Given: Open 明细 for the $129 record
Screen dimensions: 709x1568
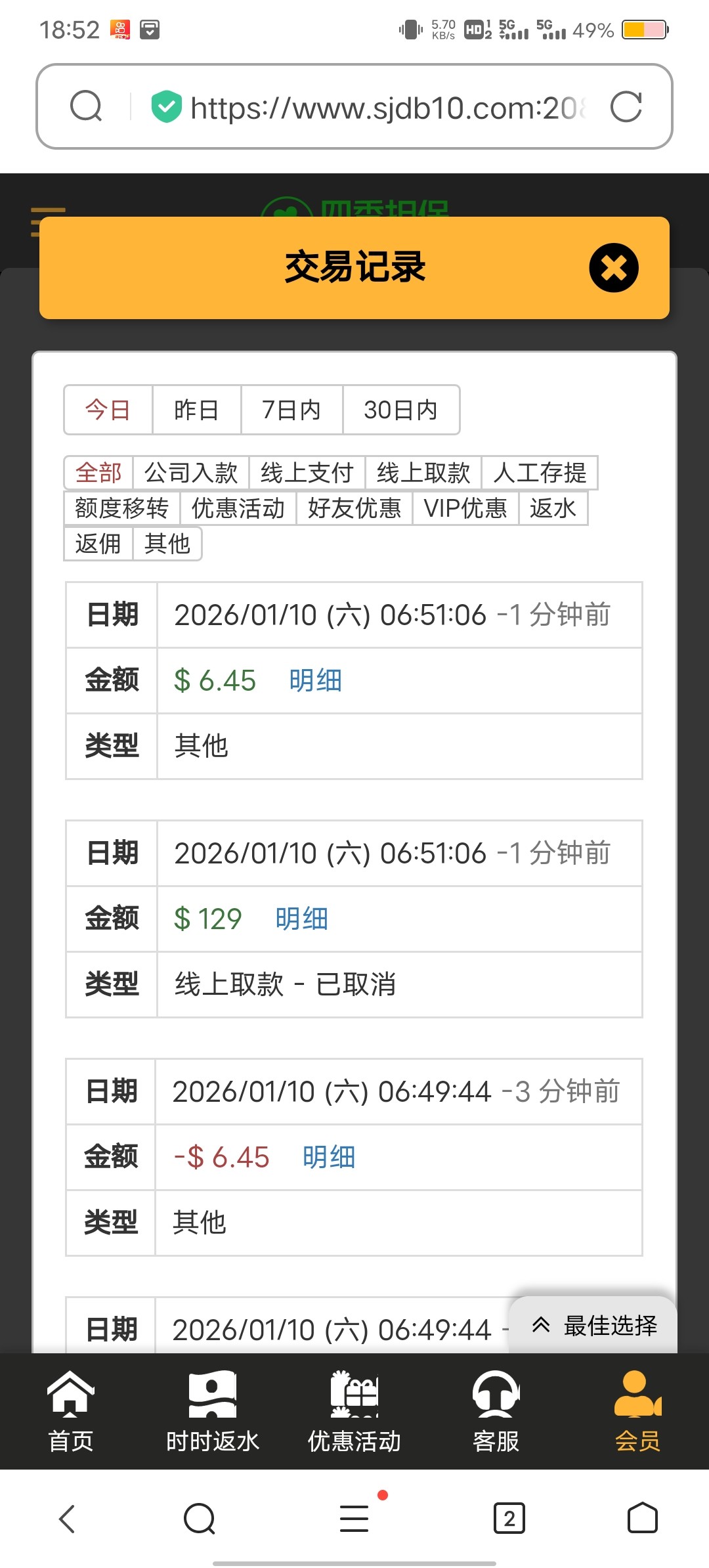Looking at the screenshot, I should pyautogui.click(x=301, y=919).
